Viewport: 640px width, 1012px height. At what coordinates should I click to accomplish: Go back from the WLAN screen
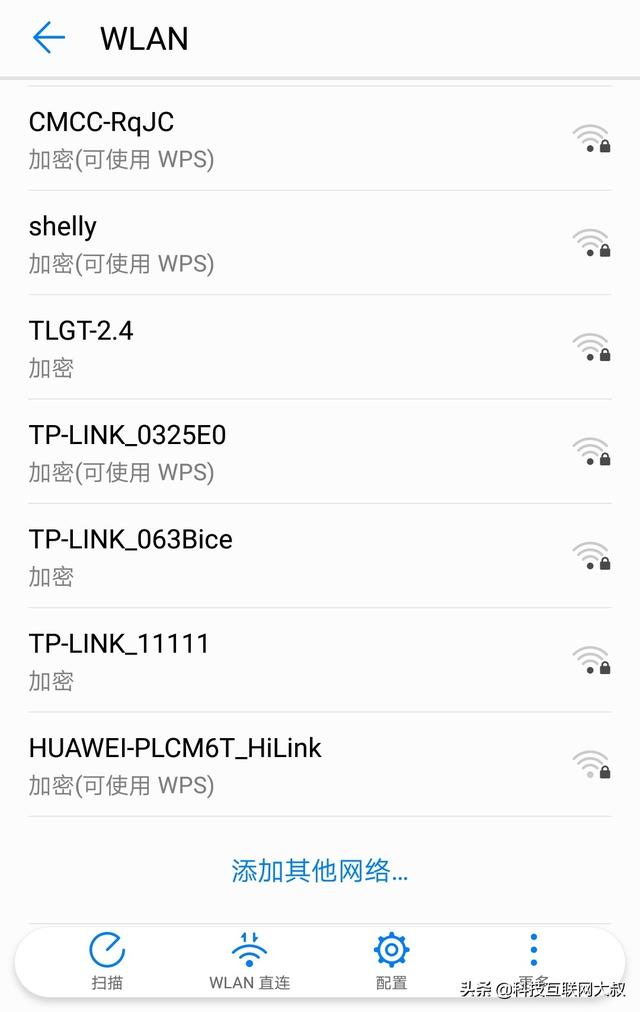tap(48, 38)
